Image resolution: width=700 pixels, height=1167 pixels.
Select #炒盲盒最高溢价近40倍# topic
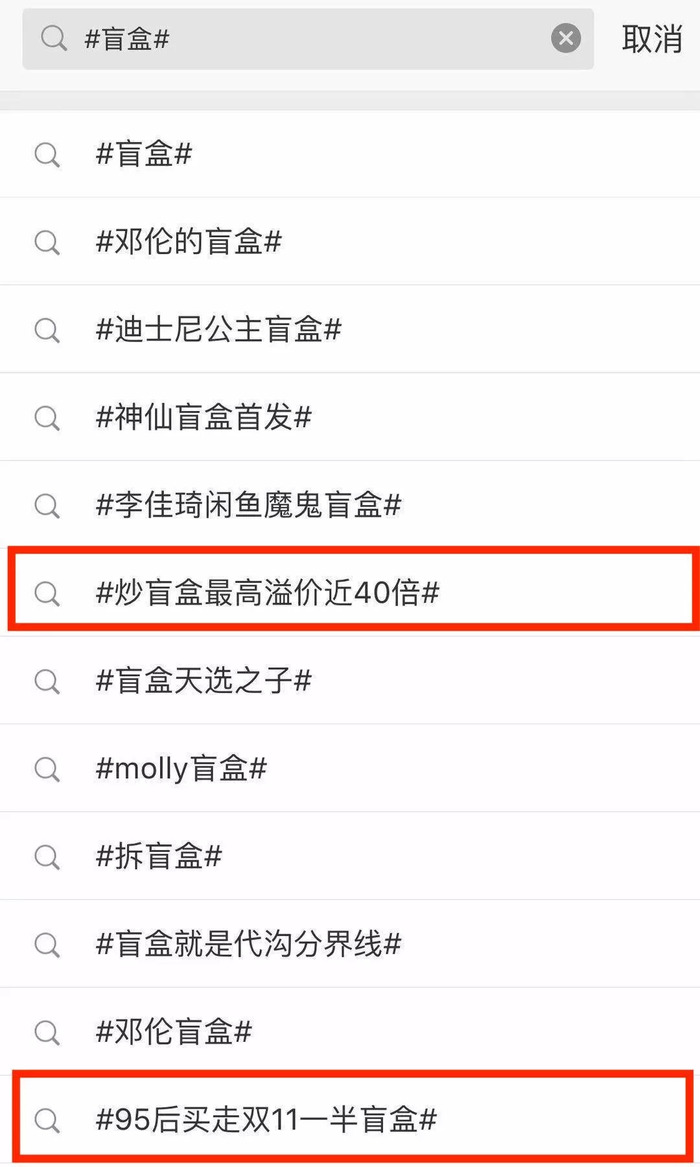pos(350,593)
